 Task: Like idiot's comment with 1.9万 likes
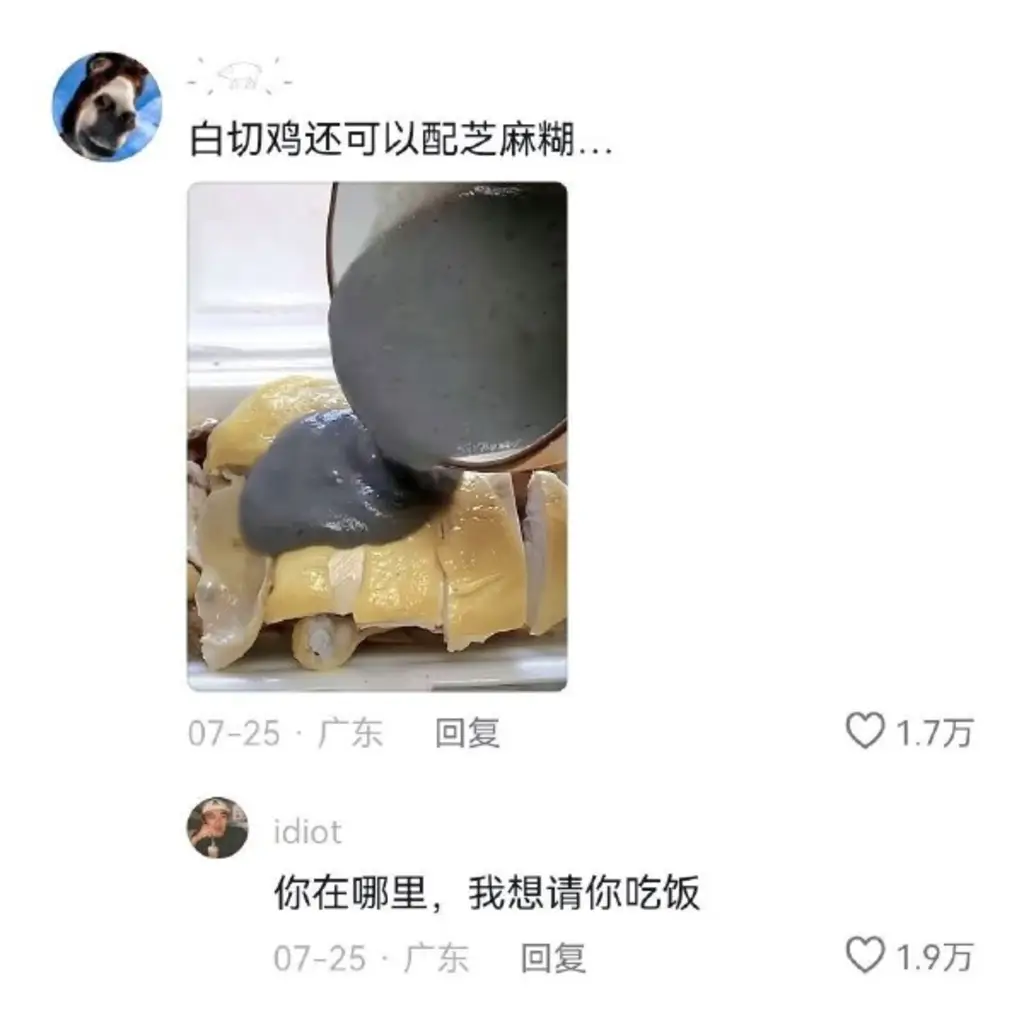click(x=865, y=956)
